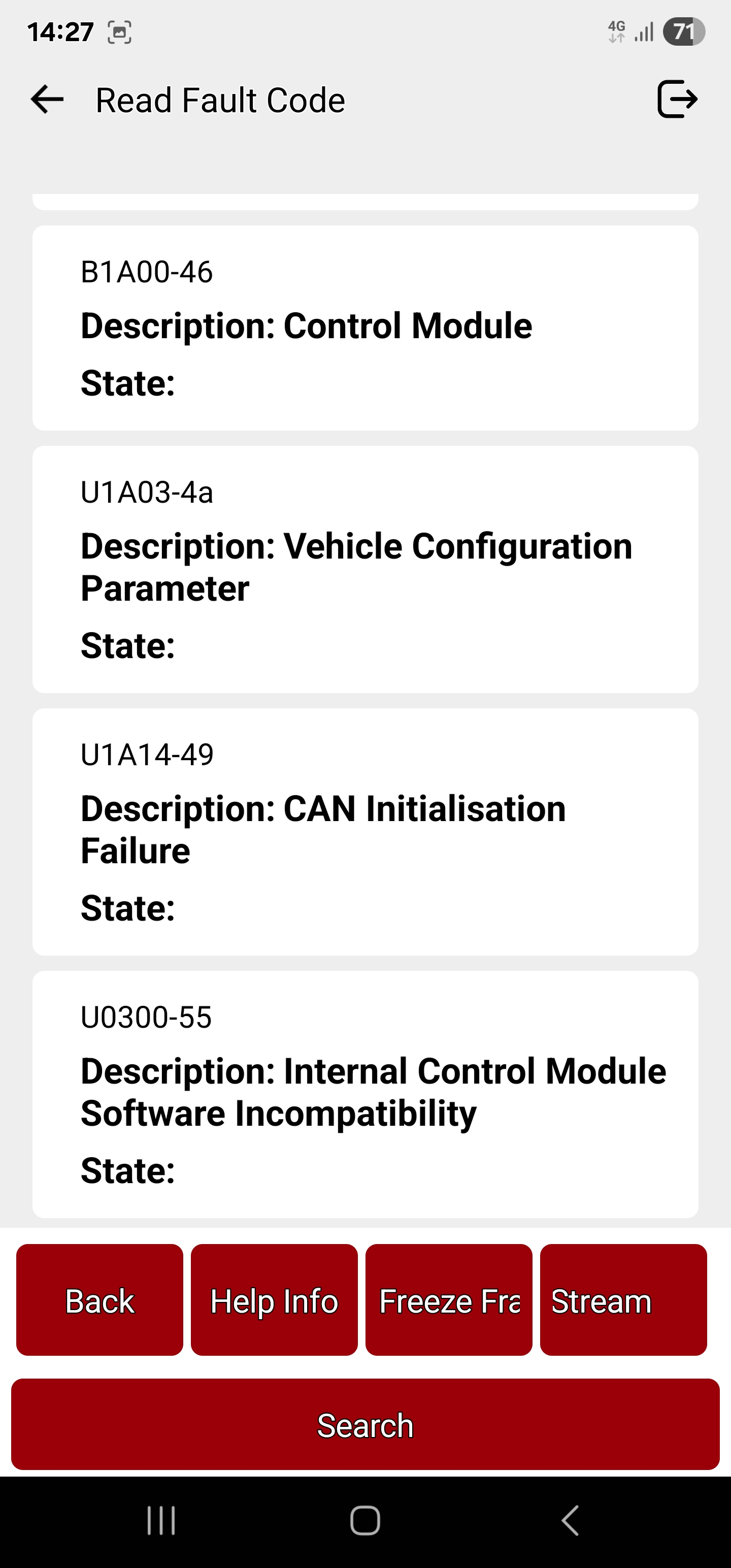Open the Stream button

coord(623,1299)
